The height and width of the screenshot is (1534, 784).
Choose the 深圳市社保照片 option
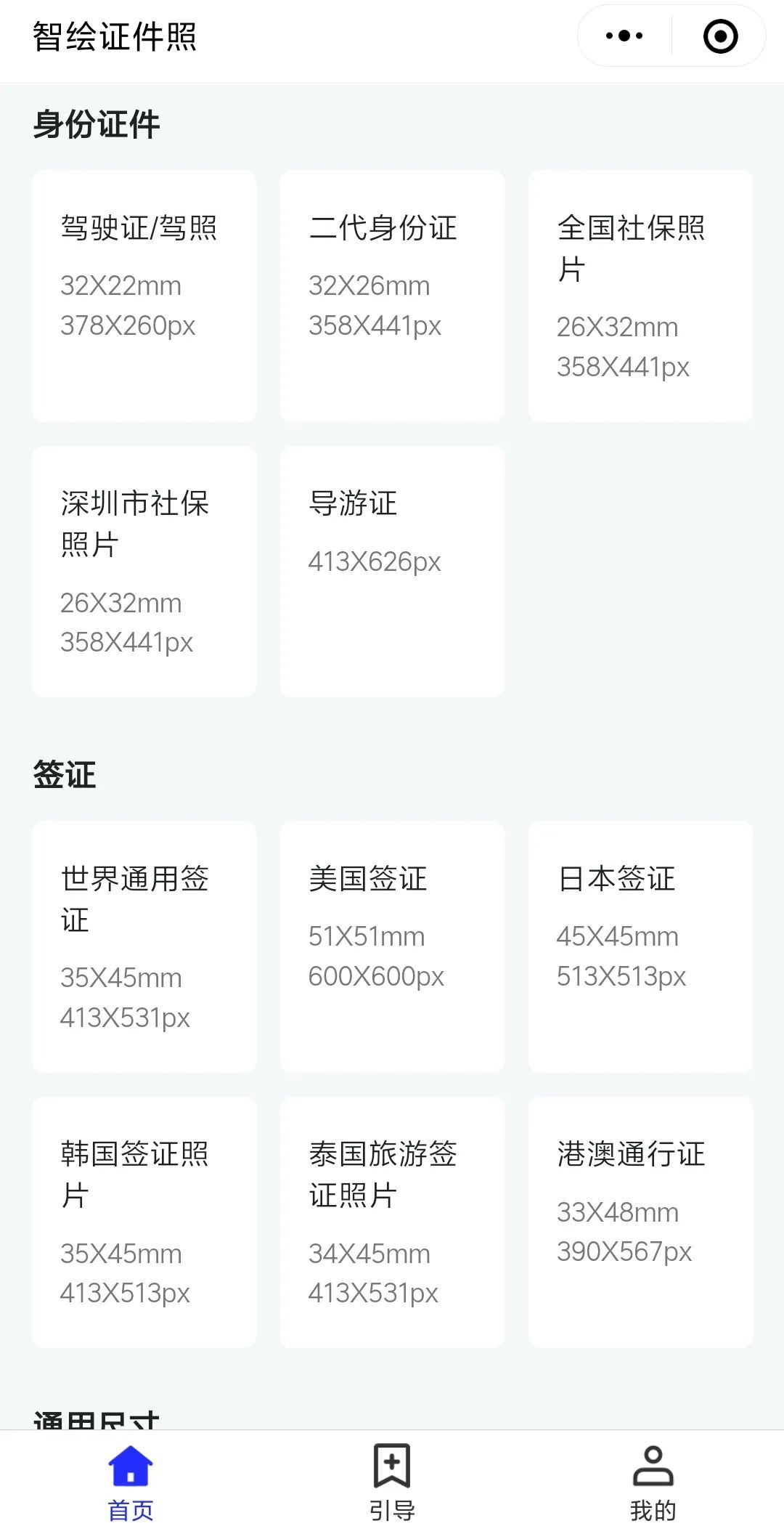click(143, 570)
